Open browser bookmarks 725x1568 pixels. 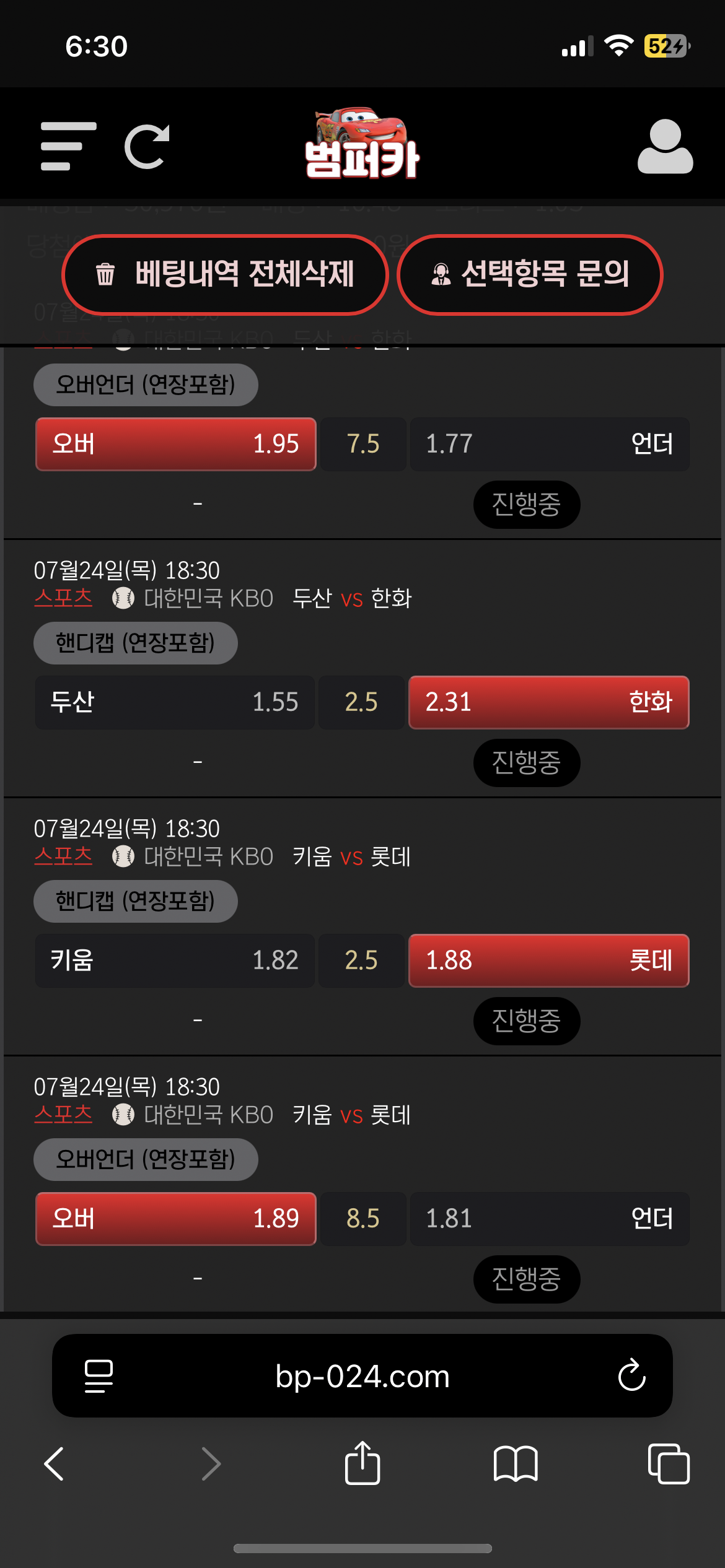515,1464
